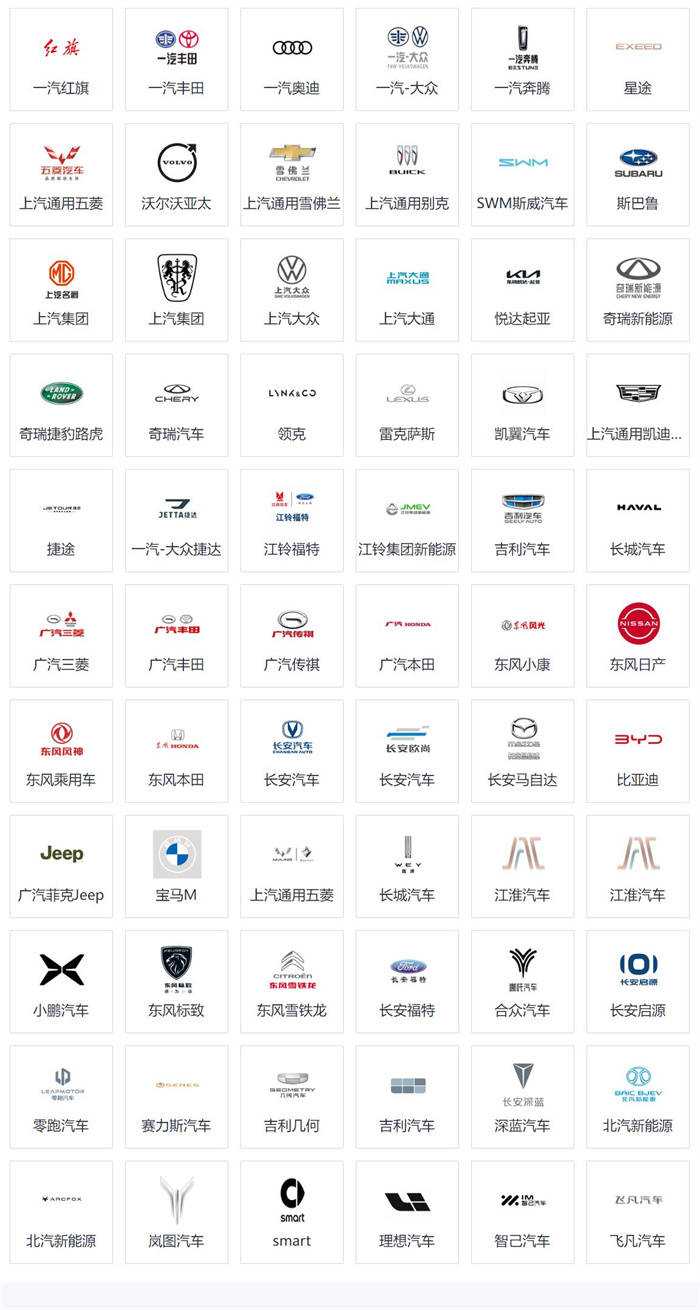Select 江铃福特 from the grid
700x1310 pixels.
pos(292,521)
